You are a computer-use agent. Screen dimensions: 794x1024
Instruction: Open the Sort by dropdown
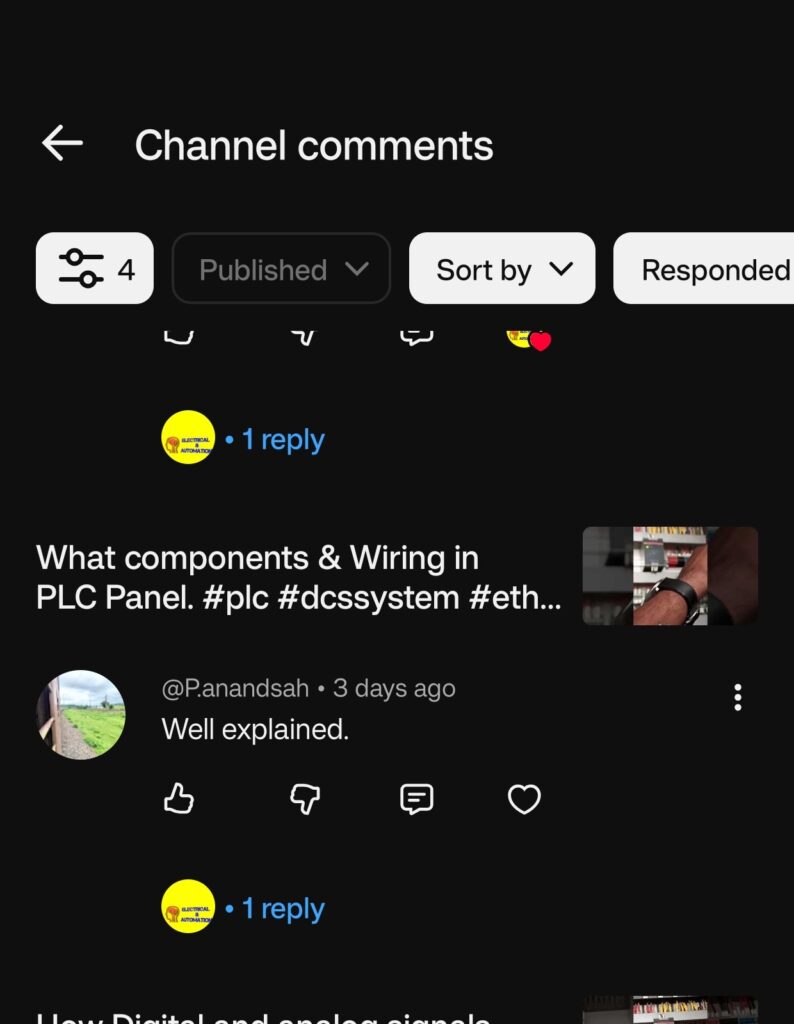point(502,269)
